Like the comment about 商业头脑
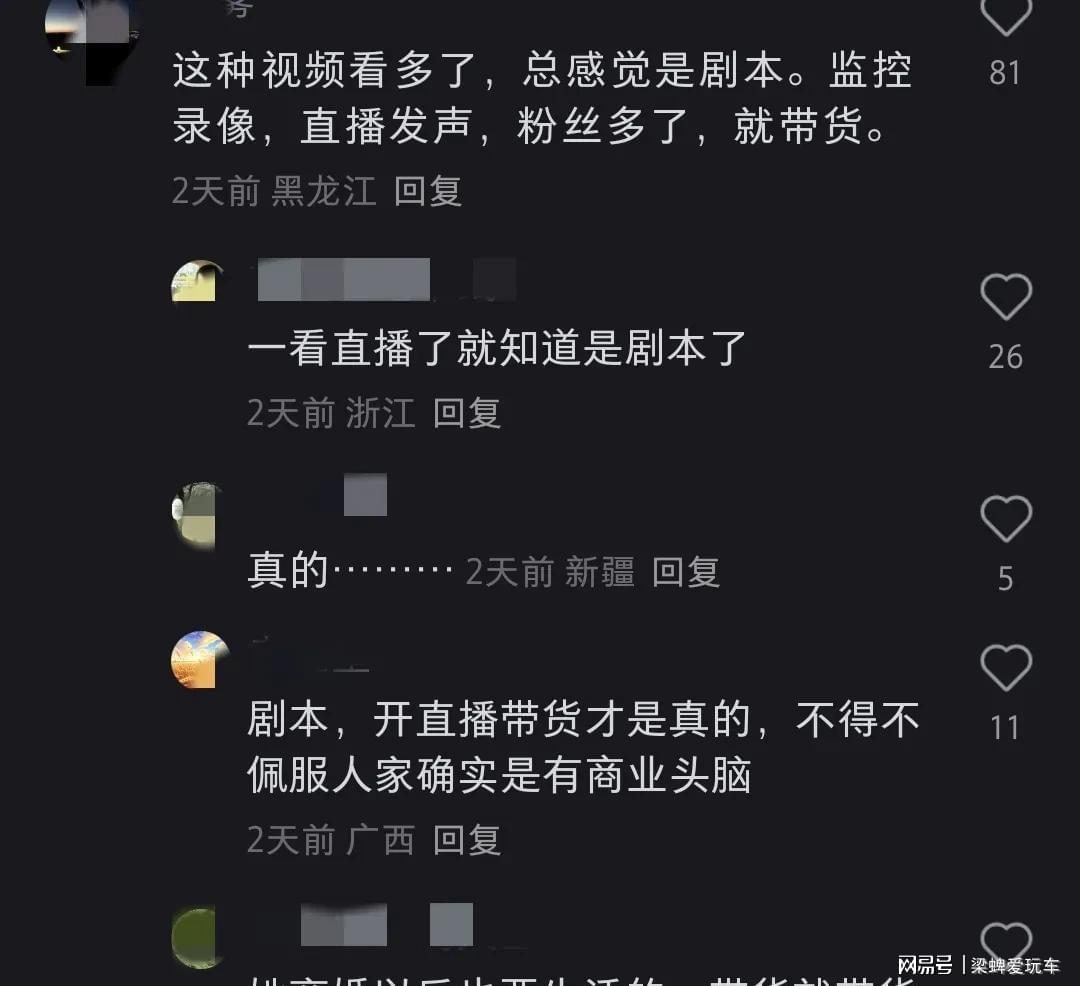Viewport: 1080px width, 986px height. pyautogui.click(x=1005, y=668)
